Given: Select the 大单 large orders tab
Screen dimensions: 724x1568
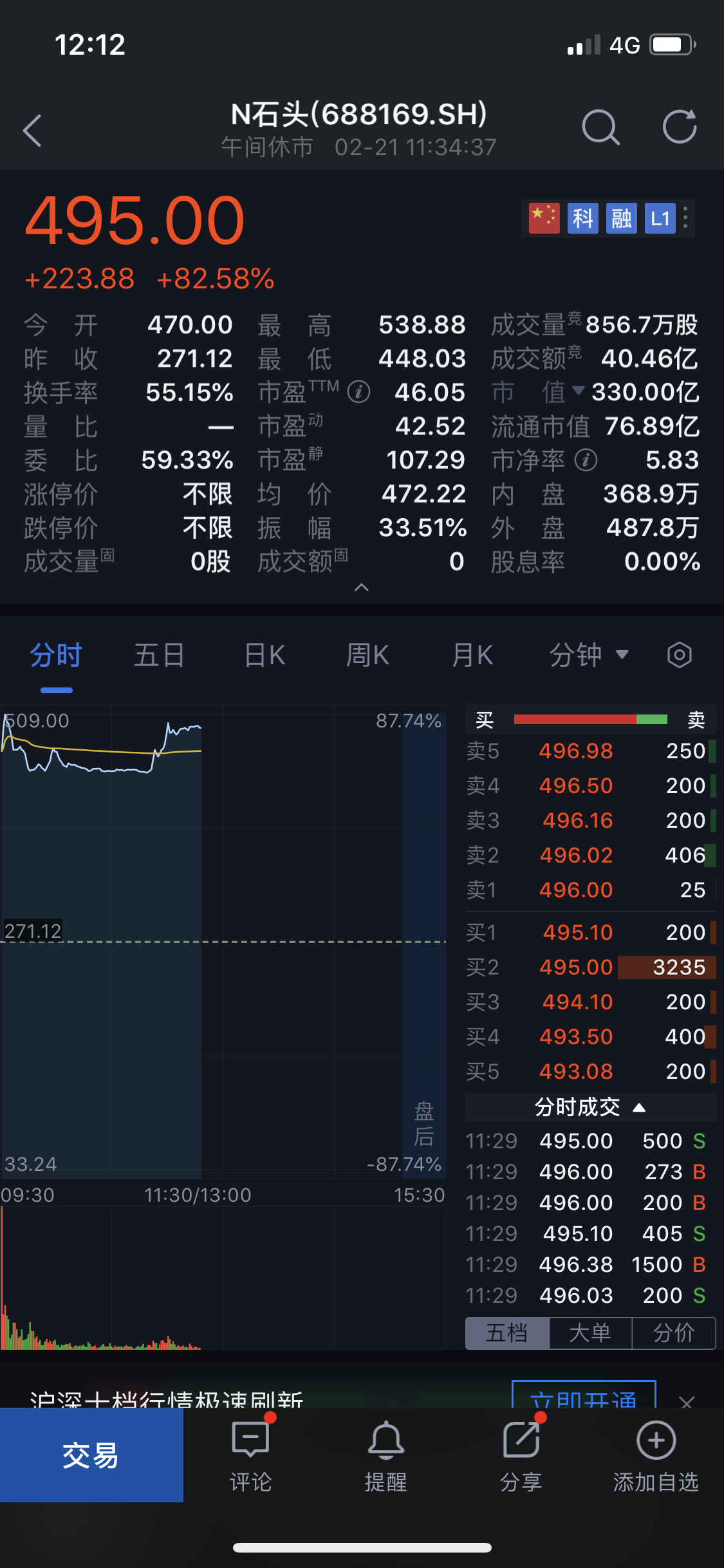Looking at the screenshot, I should pyautogui.click(x=590, y=1334).
